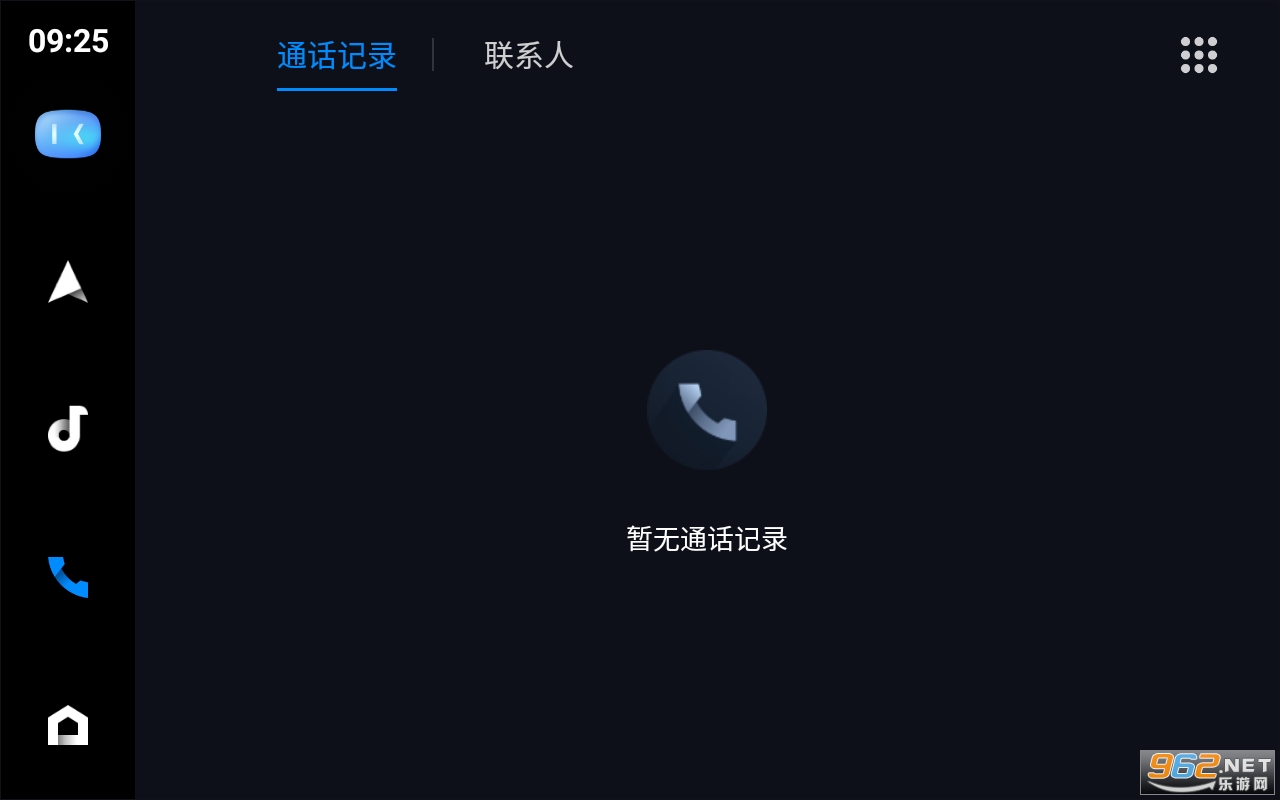This screenshot has width=1280, height=800.
Task: Open the music app in sidebar
Action: (68, 429)
